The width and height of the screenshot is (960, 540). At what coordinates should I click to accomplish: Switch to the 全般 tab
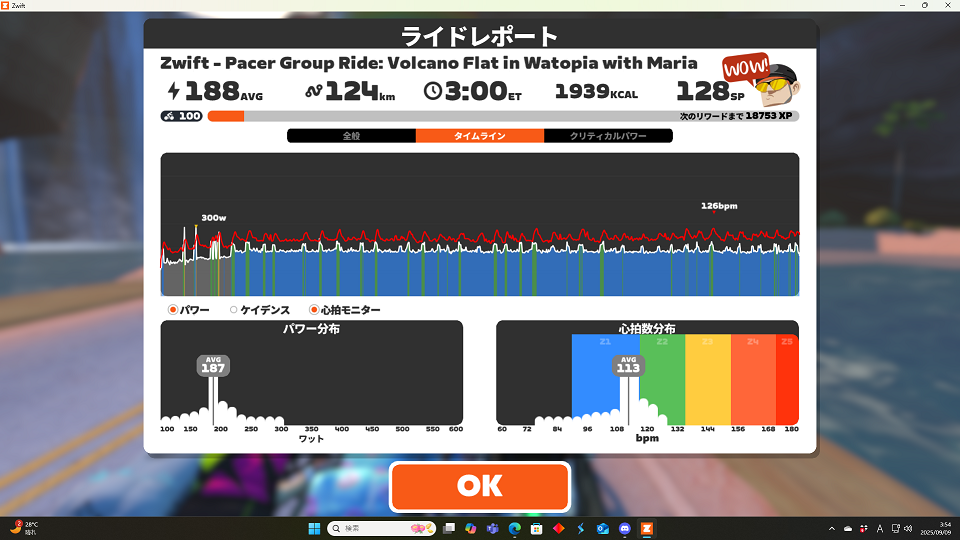point(351,136)
